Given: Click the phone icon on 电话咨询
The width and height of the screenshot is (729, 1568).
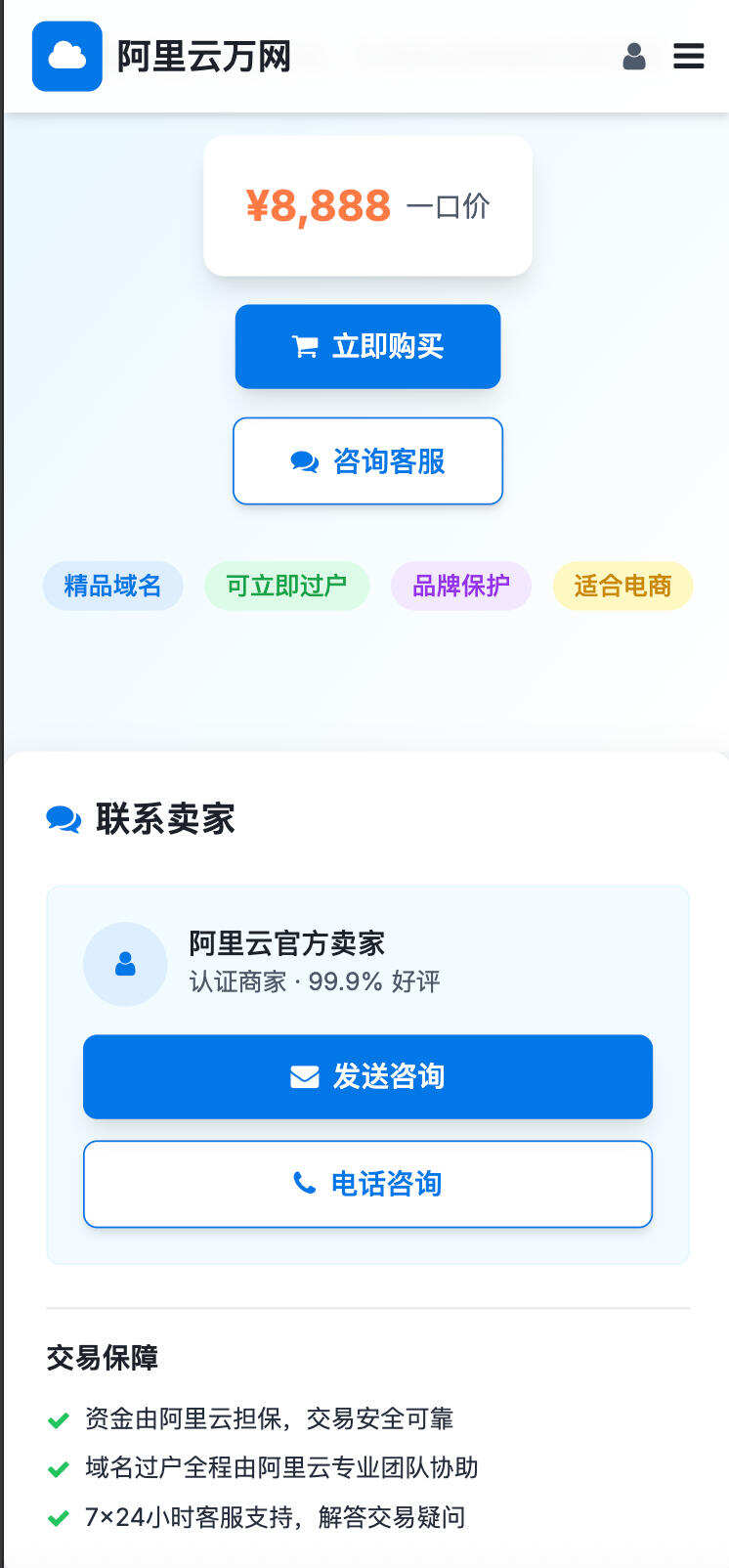Looking at the screenshot, I should 308,1184.
